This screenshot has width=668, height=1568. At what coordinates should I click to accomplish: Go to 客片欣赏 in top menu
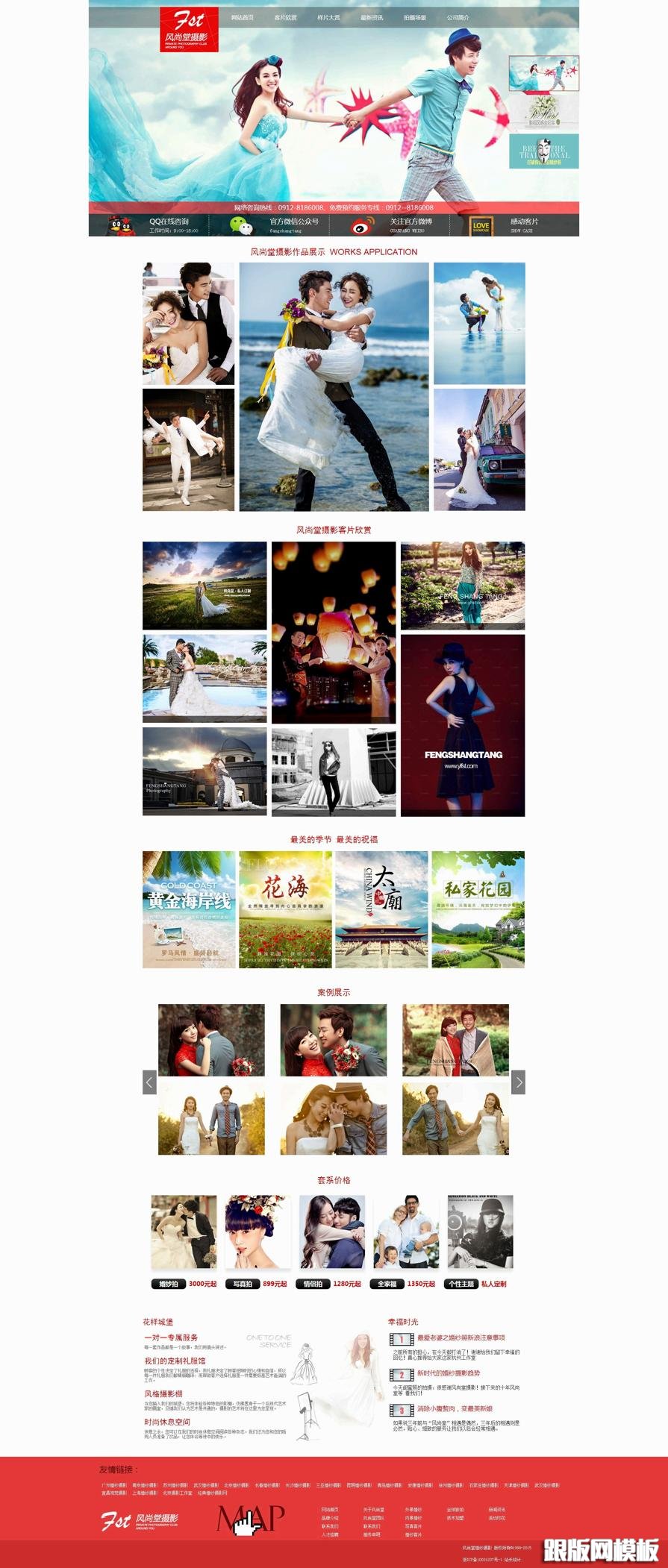tap(285, 17)
